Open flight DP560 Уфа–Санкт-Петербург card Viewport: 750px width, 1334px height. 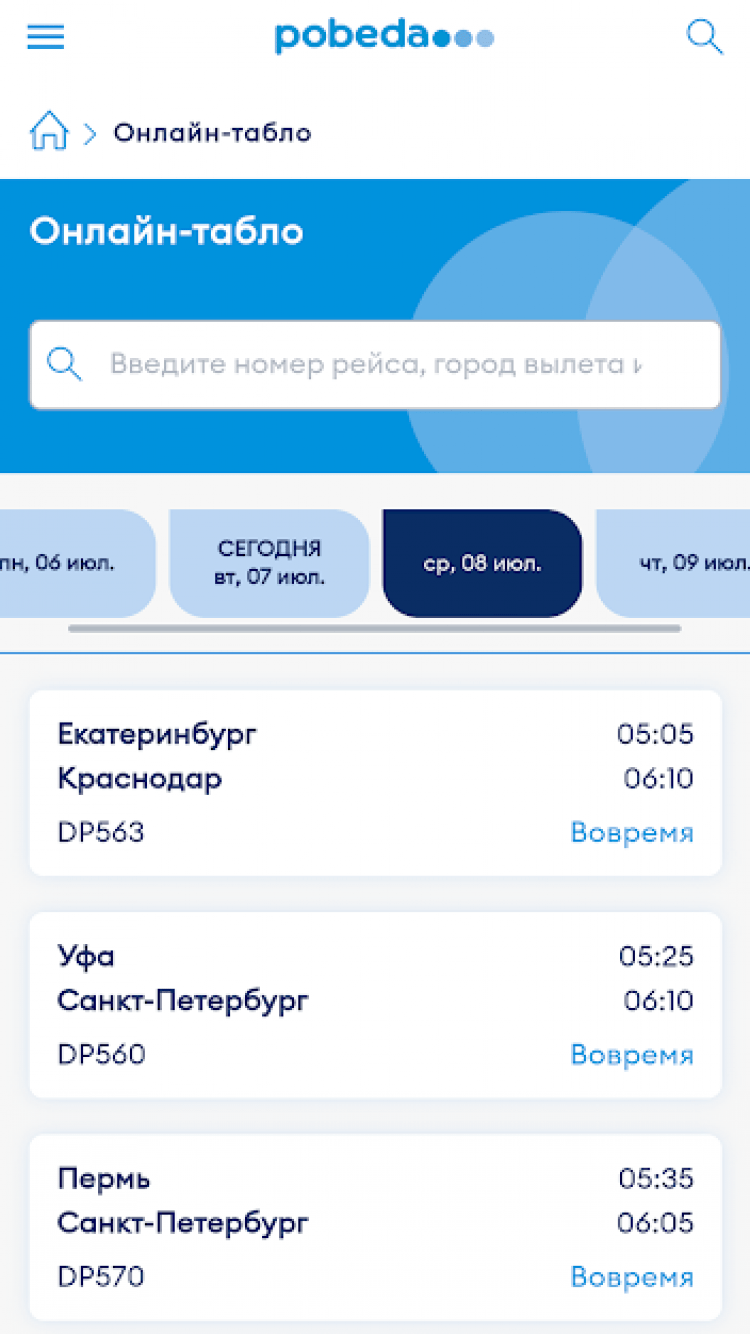tap(375, 1004)
